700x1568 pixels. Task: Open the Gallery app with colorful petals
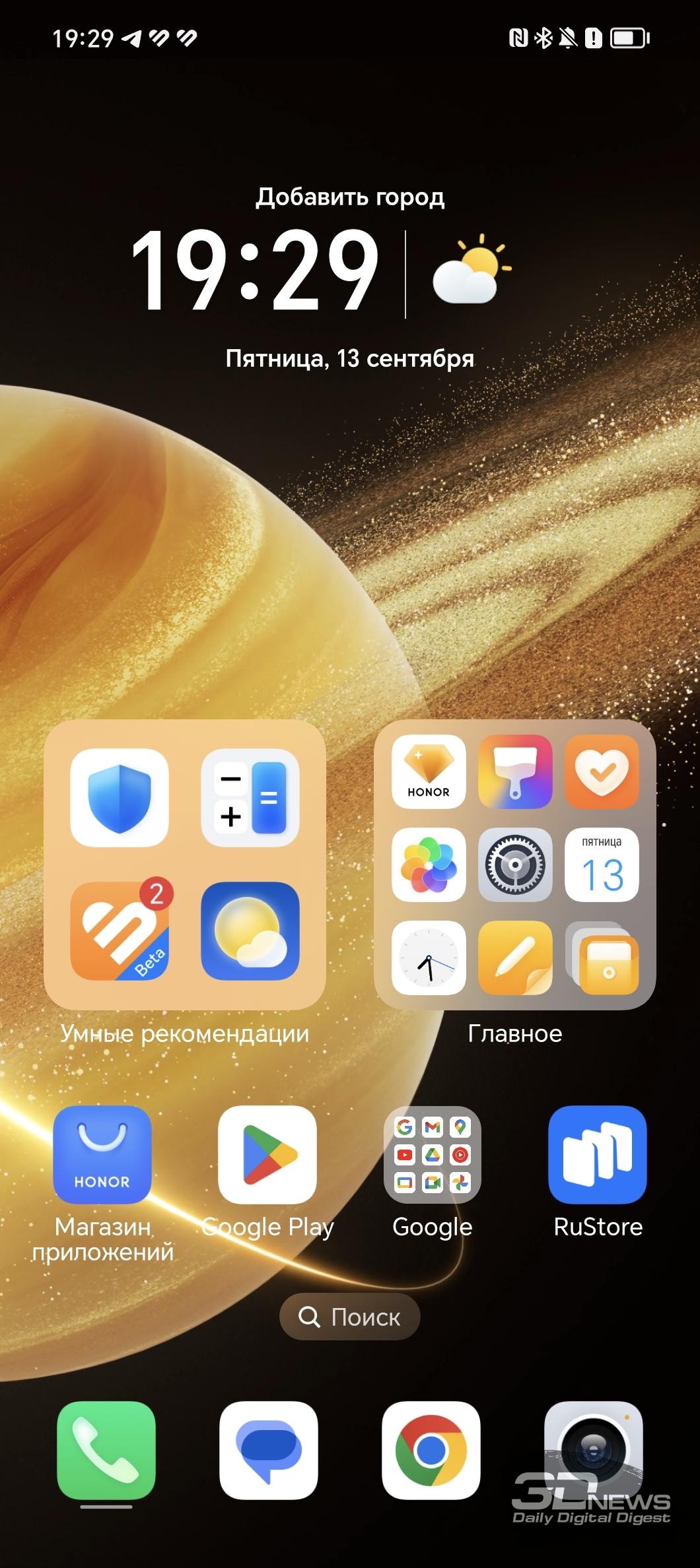tap(429, 865)
